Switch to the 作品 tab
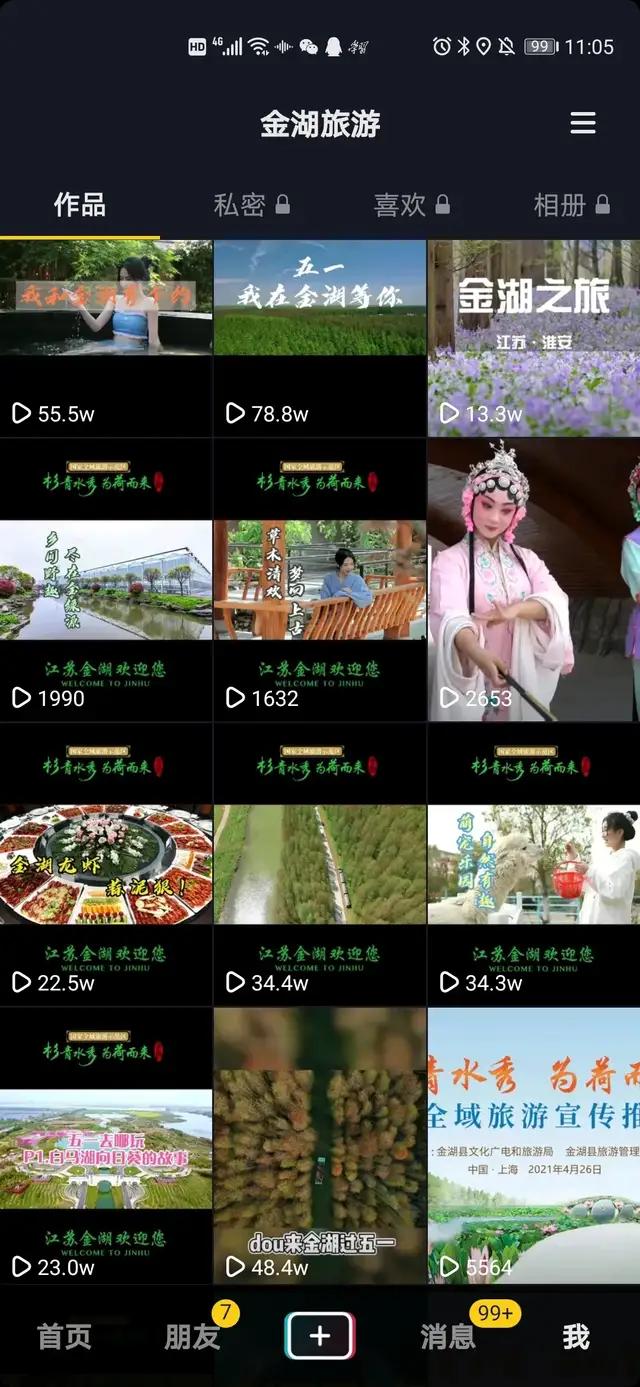This screenshot has width=640, height=1387. click(x=80, y=205)
